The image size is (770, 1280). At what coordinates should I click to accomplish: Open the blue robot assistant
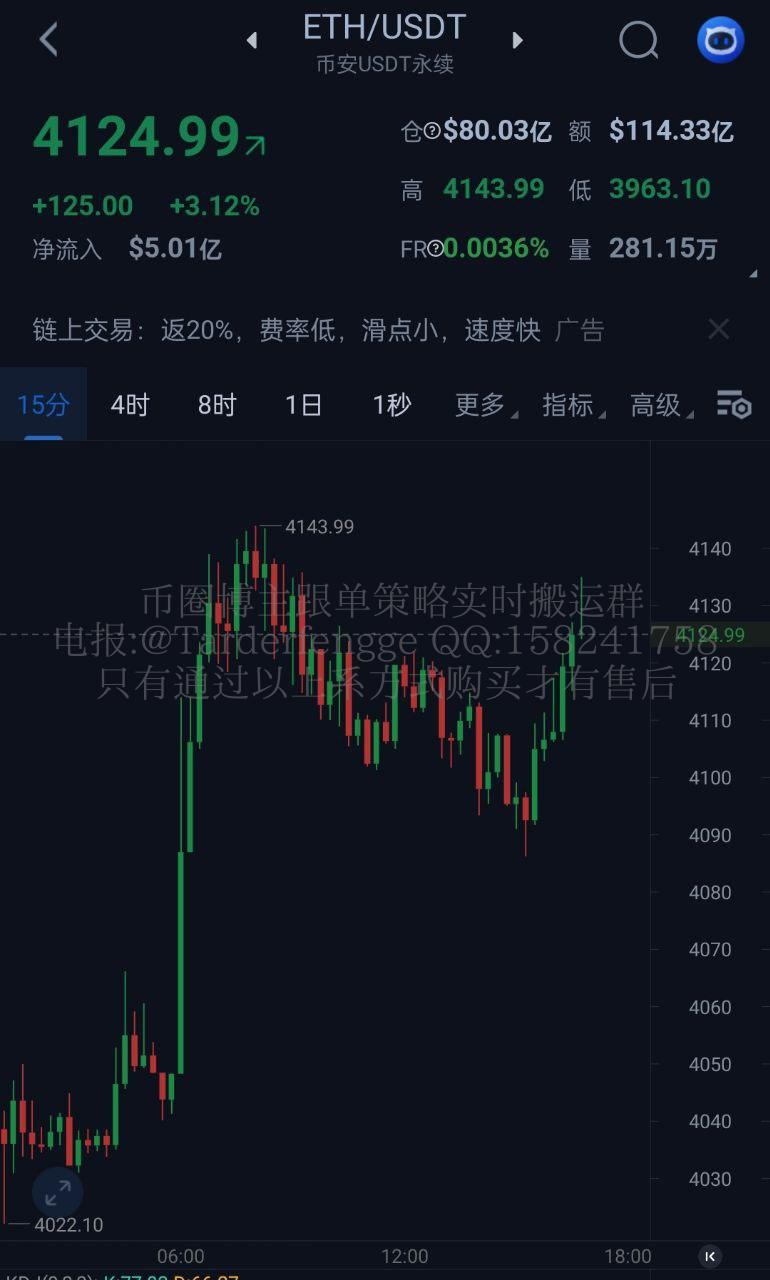tap(720, 40)
